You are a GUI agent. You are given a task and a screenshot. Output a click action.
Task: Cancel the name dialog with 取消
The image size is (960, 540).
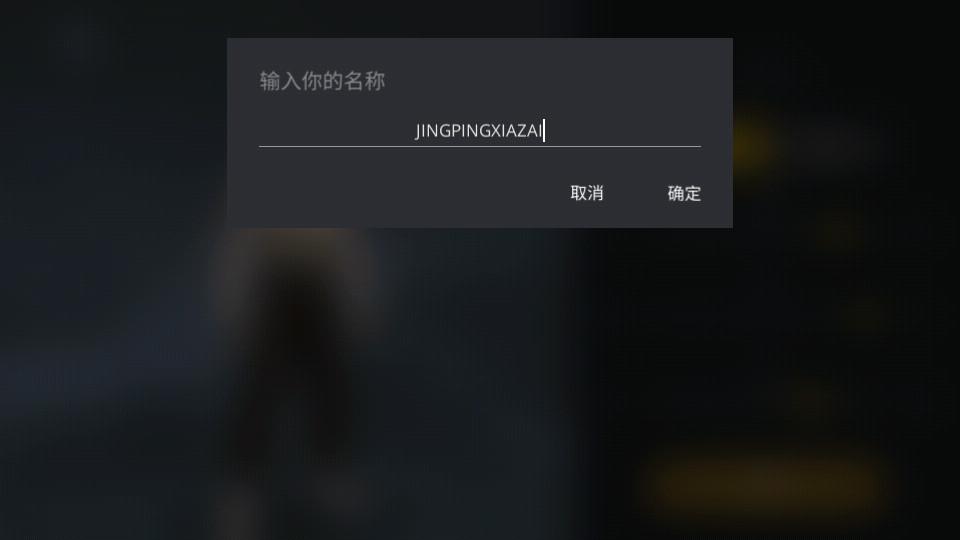click(x=587, y=193)
